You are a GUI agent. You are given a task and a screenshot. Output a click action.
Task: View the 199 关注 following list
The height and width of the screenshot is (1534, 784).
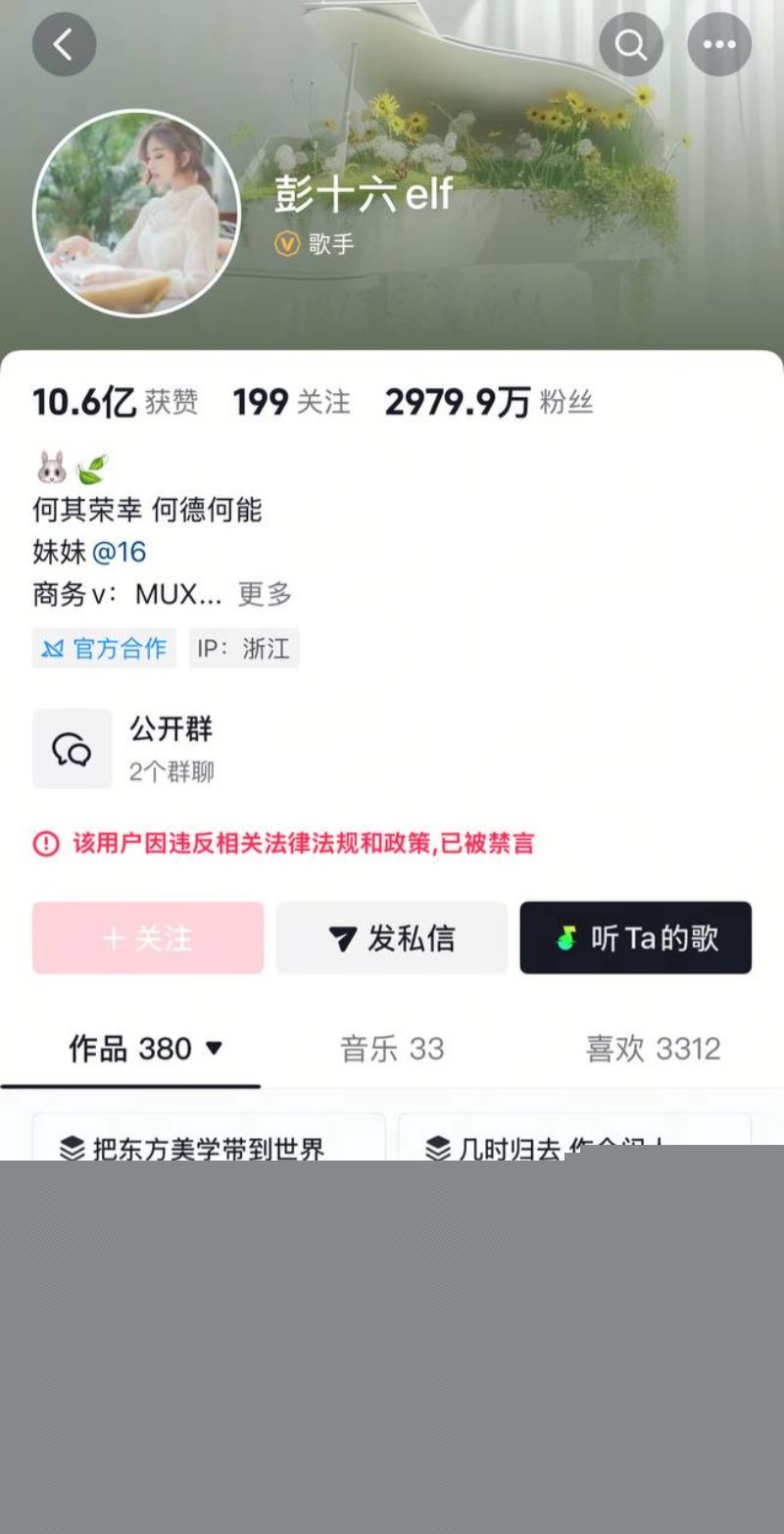(x=290, y=402)
